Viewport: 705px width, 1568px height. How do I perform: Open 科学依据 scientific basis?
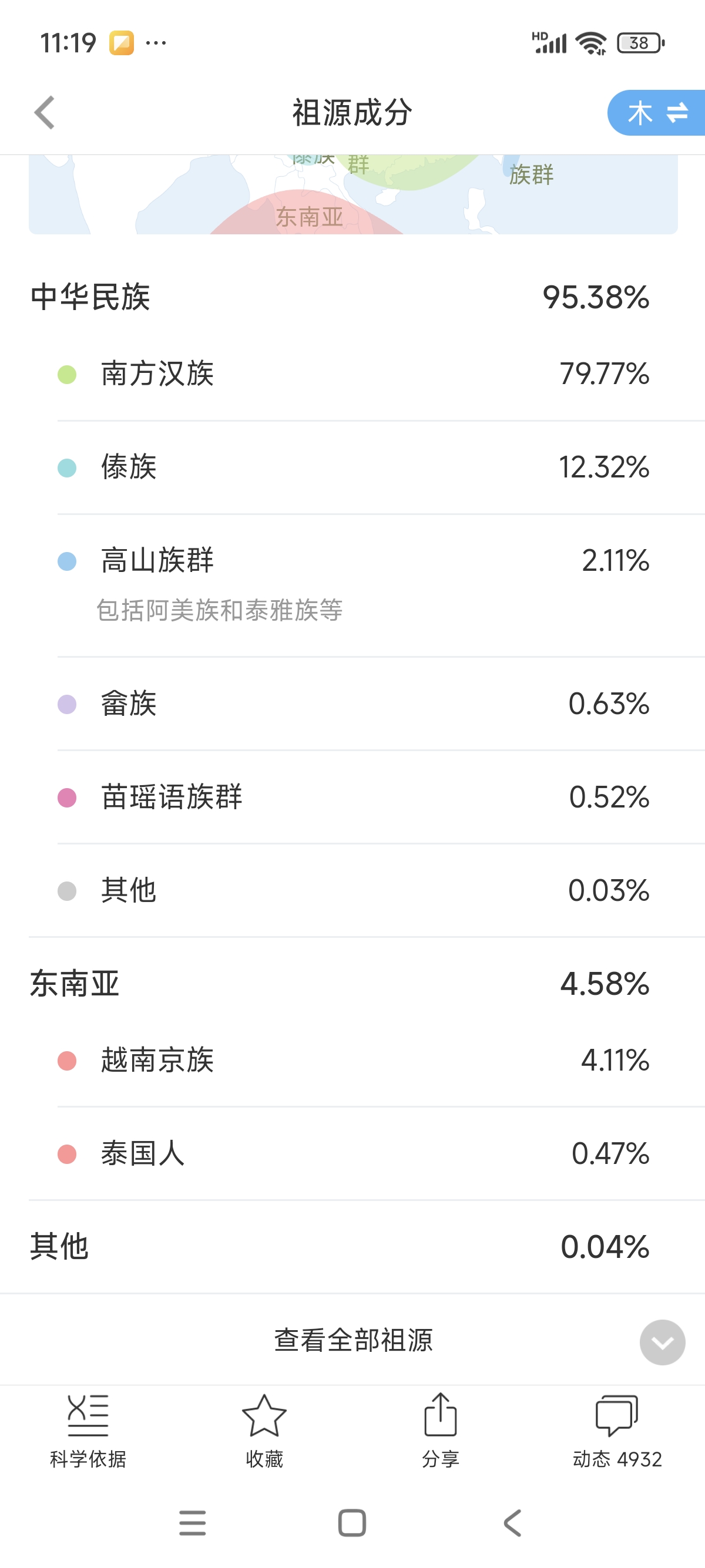click(x=88, y=1431)
